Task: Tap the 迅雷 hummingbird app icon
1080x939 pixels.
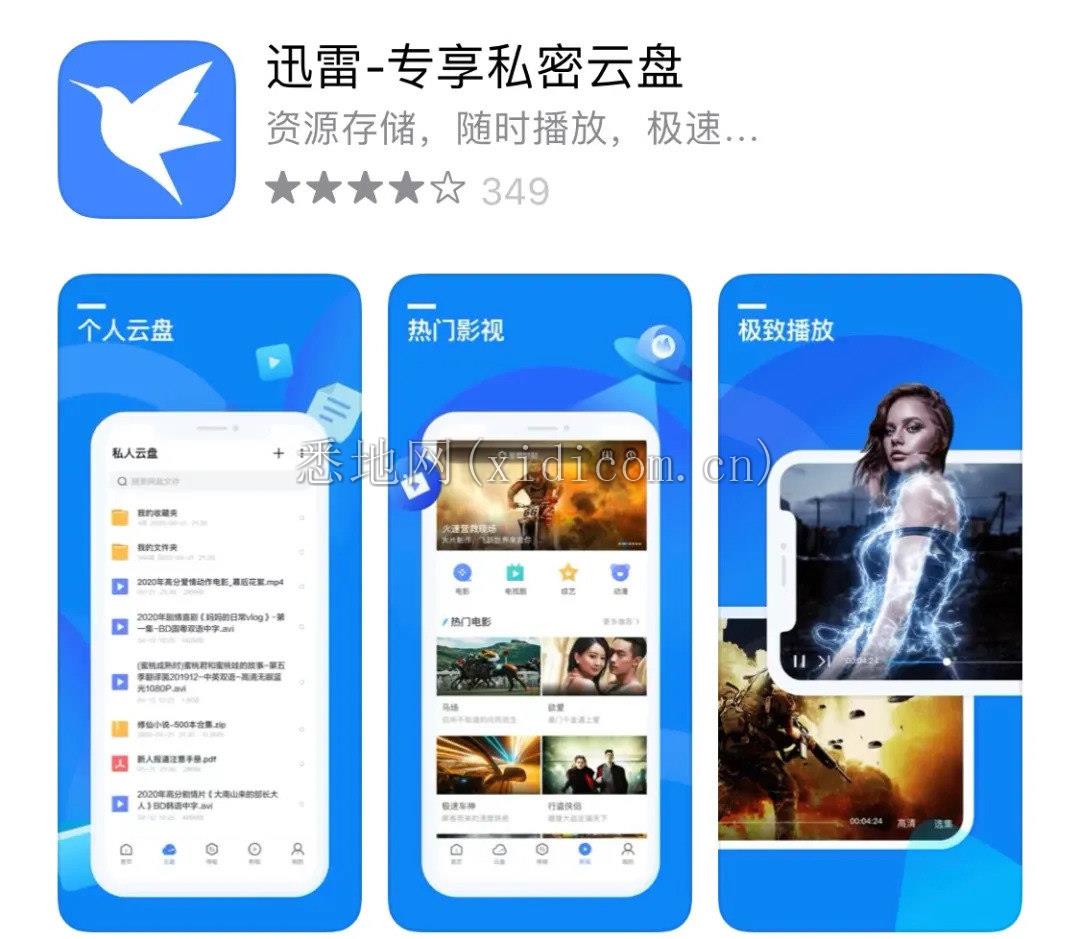Action: click(147, 129)
